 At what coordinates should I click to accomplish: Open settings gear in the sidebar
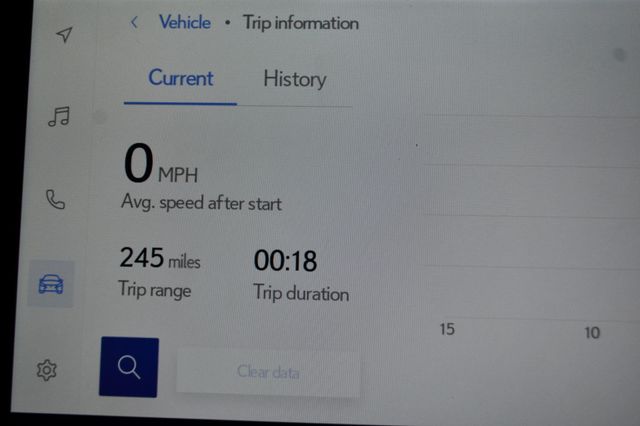(x=46, y=370)
